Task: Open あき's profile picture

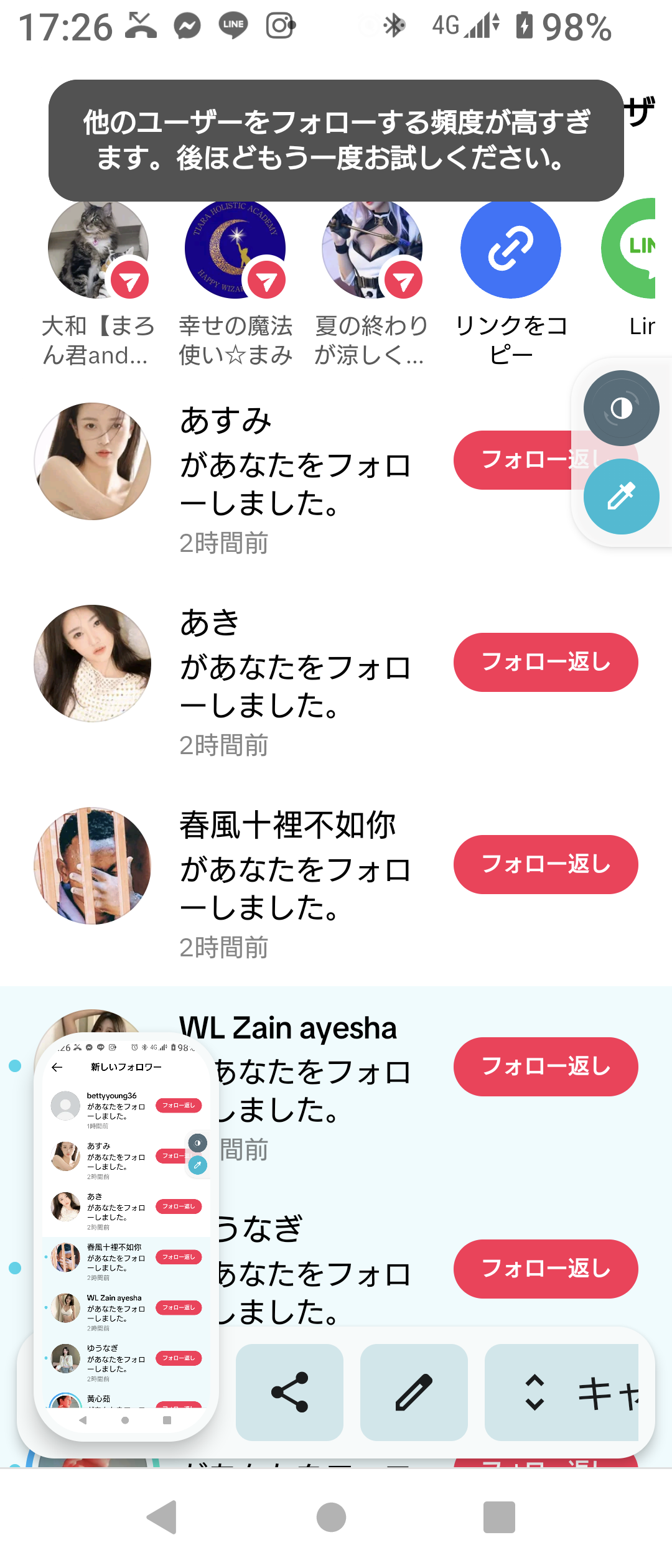Action: (x=93, y=663)
